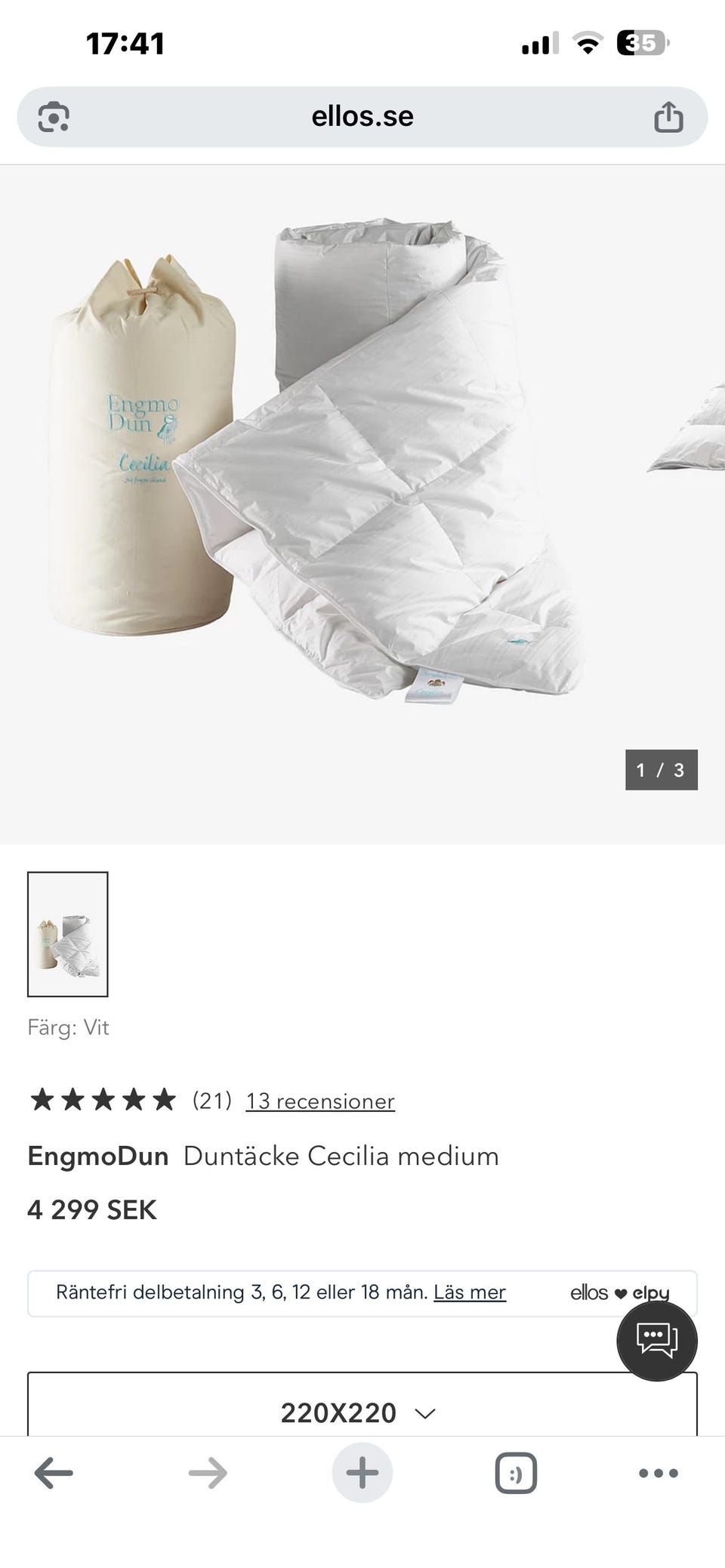
Task: Tap Läs mer about interest-free installments
Action: [x=469, y=1292]
